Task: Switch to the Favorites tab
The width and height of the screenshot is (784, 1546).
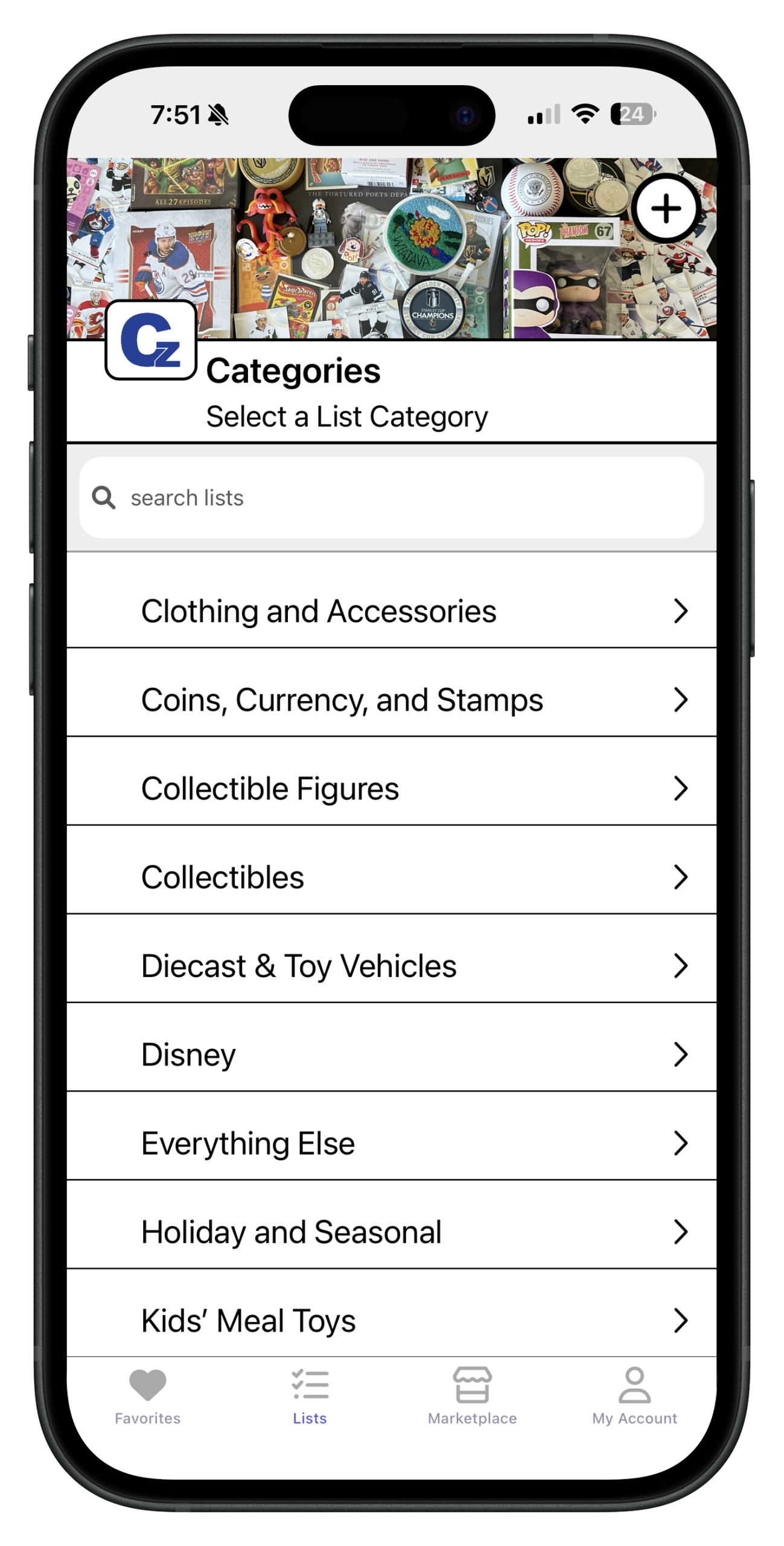Action: pyautogui.click(x=148, y=1396)
